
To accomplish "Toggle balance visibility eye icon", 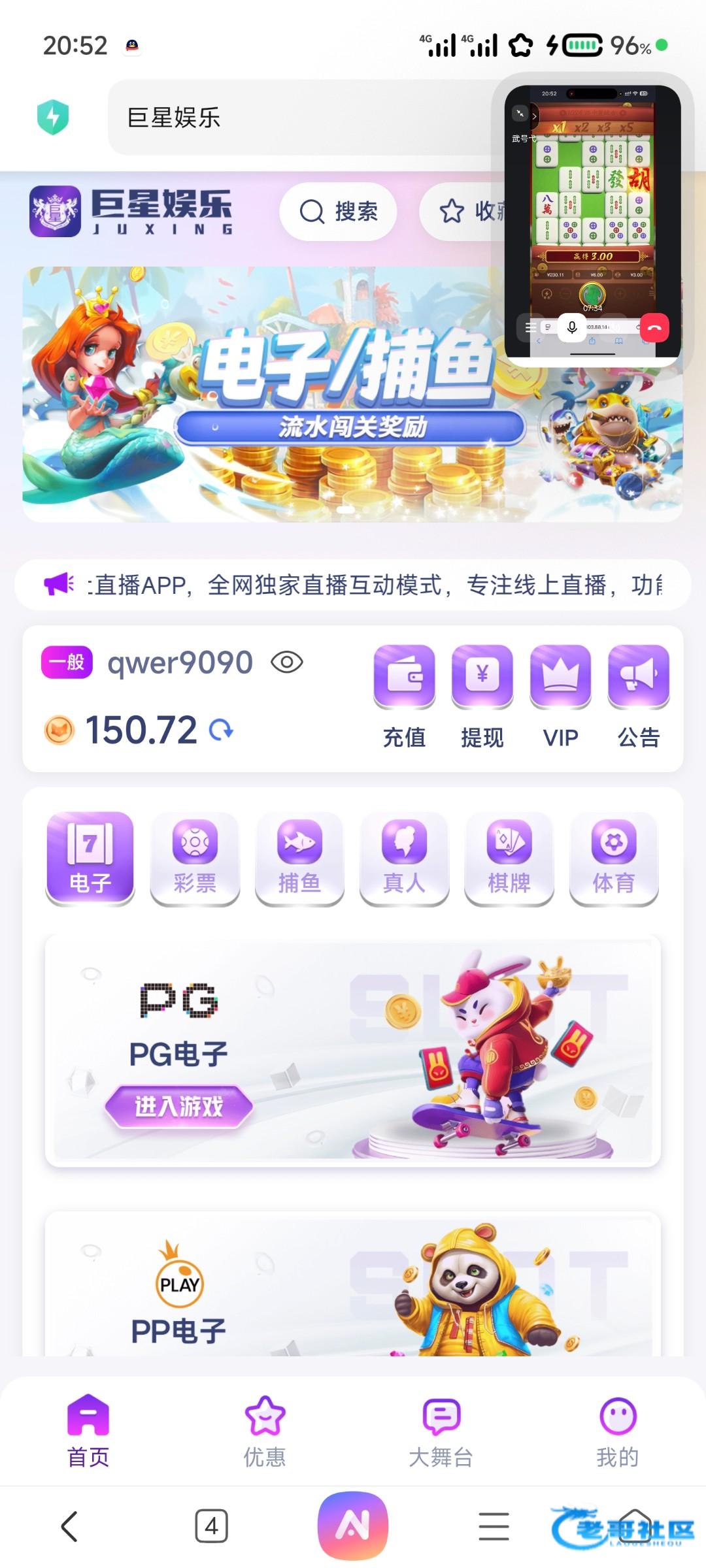I will [286, 662].
